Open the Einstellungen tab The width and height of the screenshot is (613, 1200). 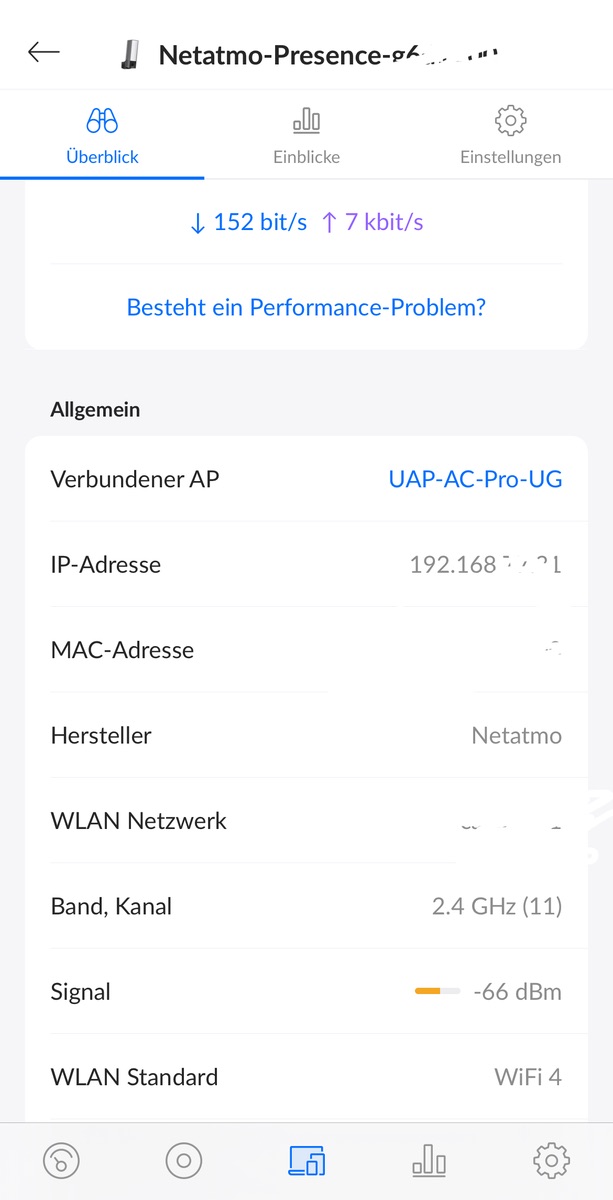(x=510, y=137)
